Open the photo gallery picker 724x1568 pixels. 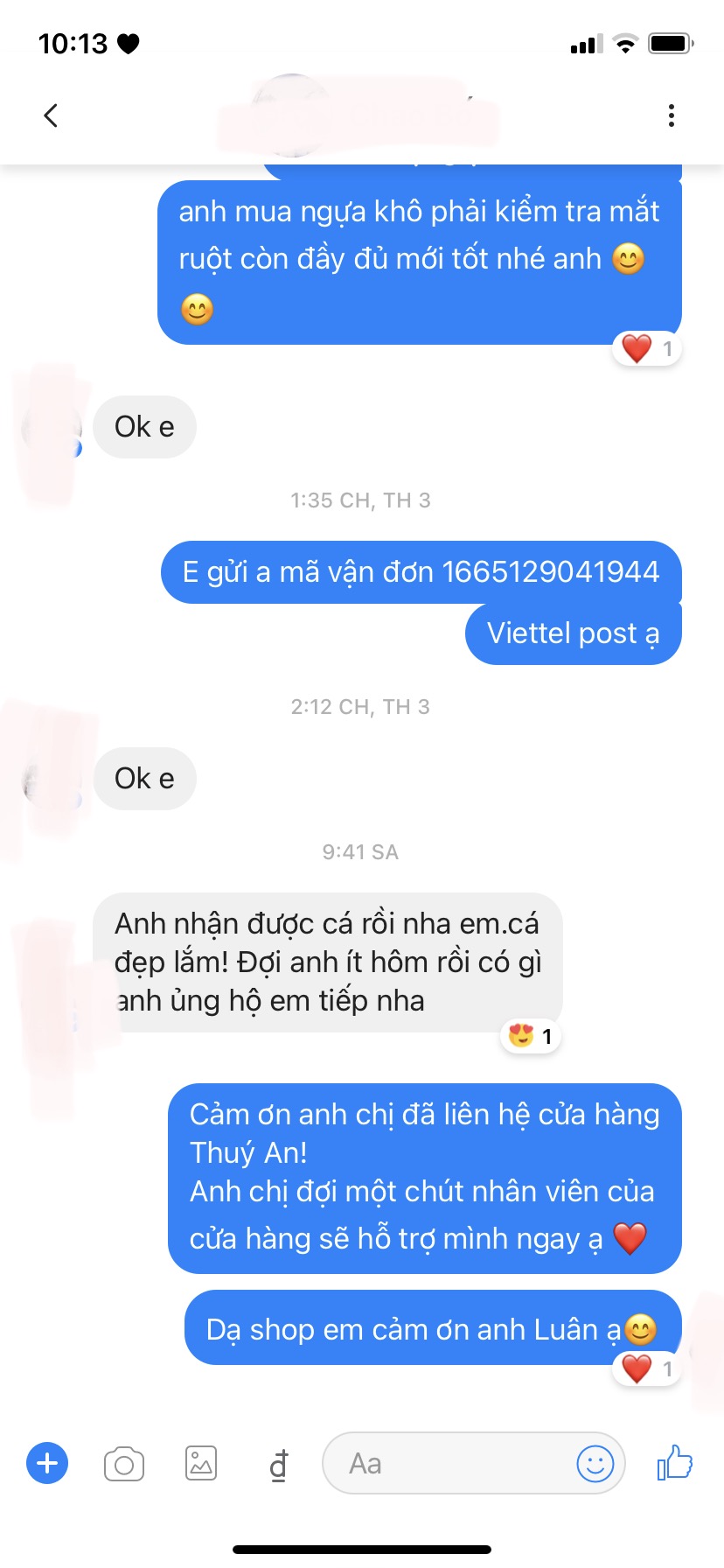coord(201,1463)
